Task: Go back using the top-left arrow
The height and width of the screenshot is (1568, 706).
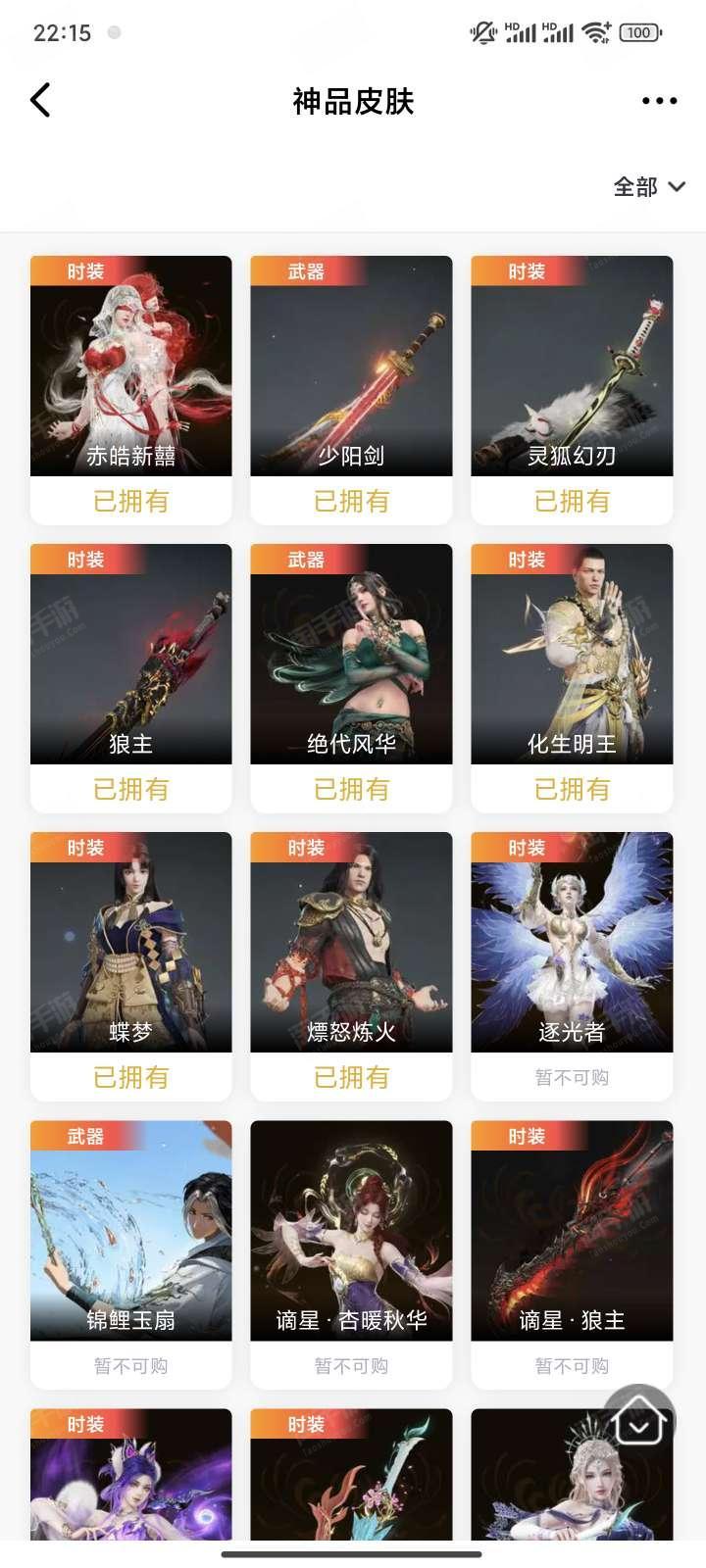Action: [x=40, y=100]
